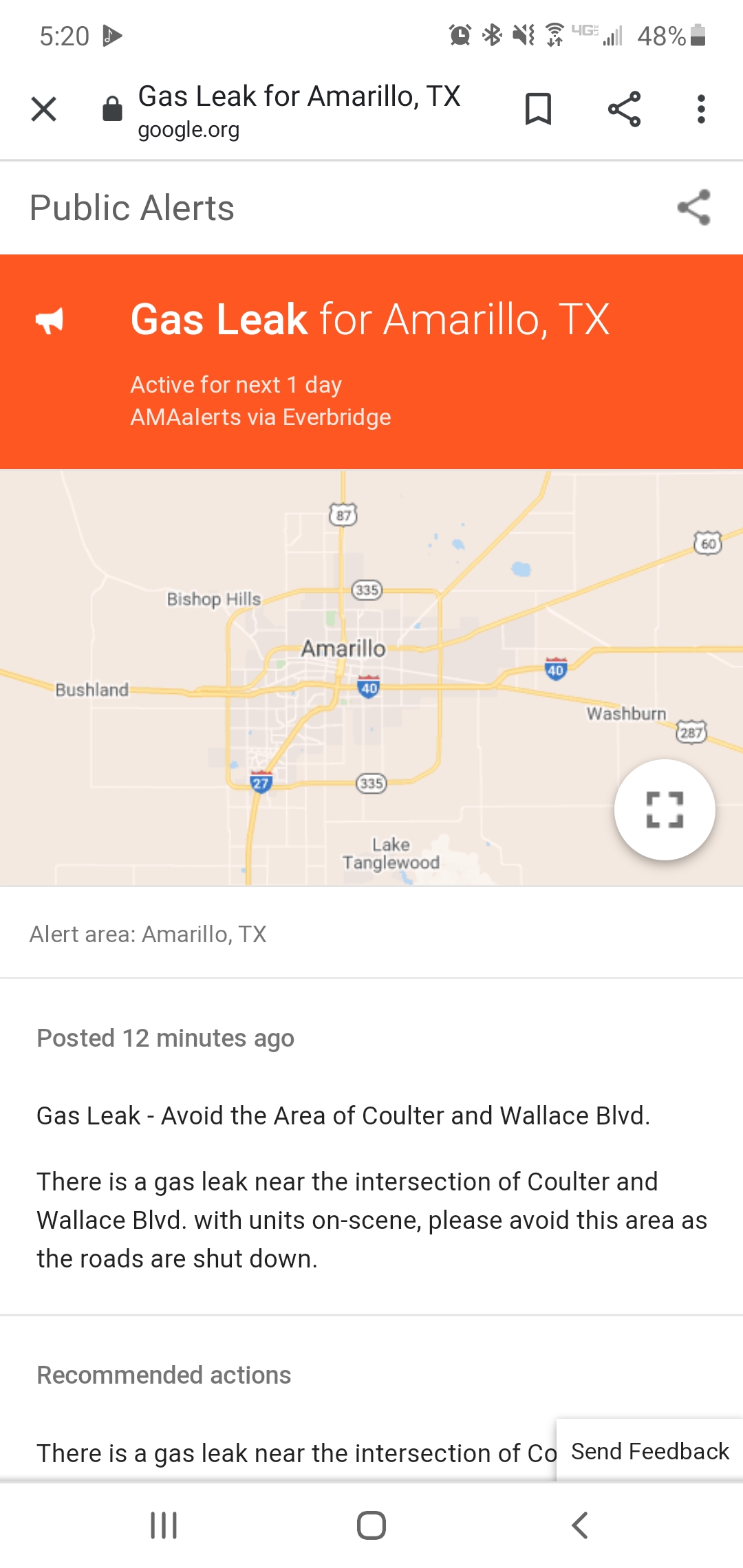
Task: Tap the Interstate 40 shield on the map
Action: 369,686
